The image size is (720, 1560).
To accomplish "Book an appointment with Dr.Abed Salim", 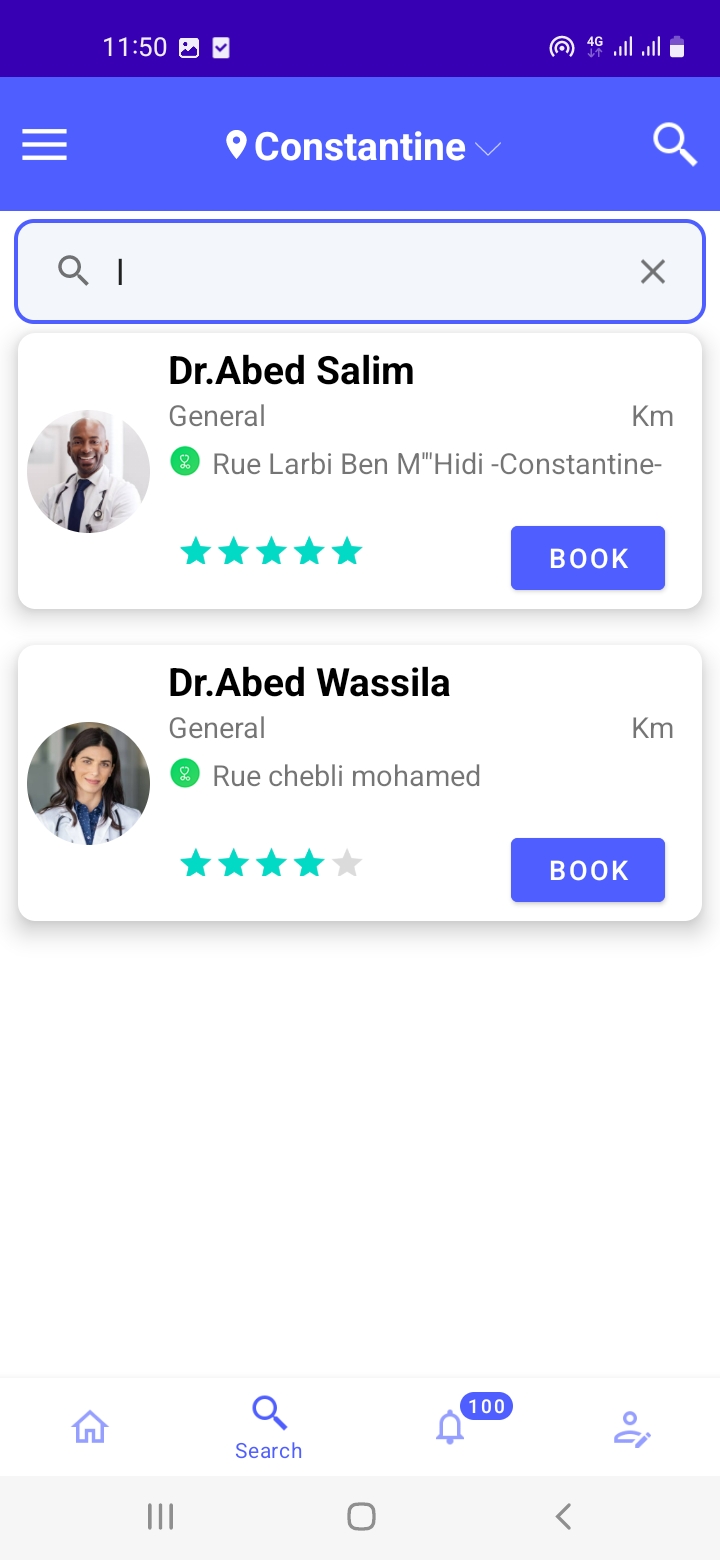I will [x=587, y=558].
